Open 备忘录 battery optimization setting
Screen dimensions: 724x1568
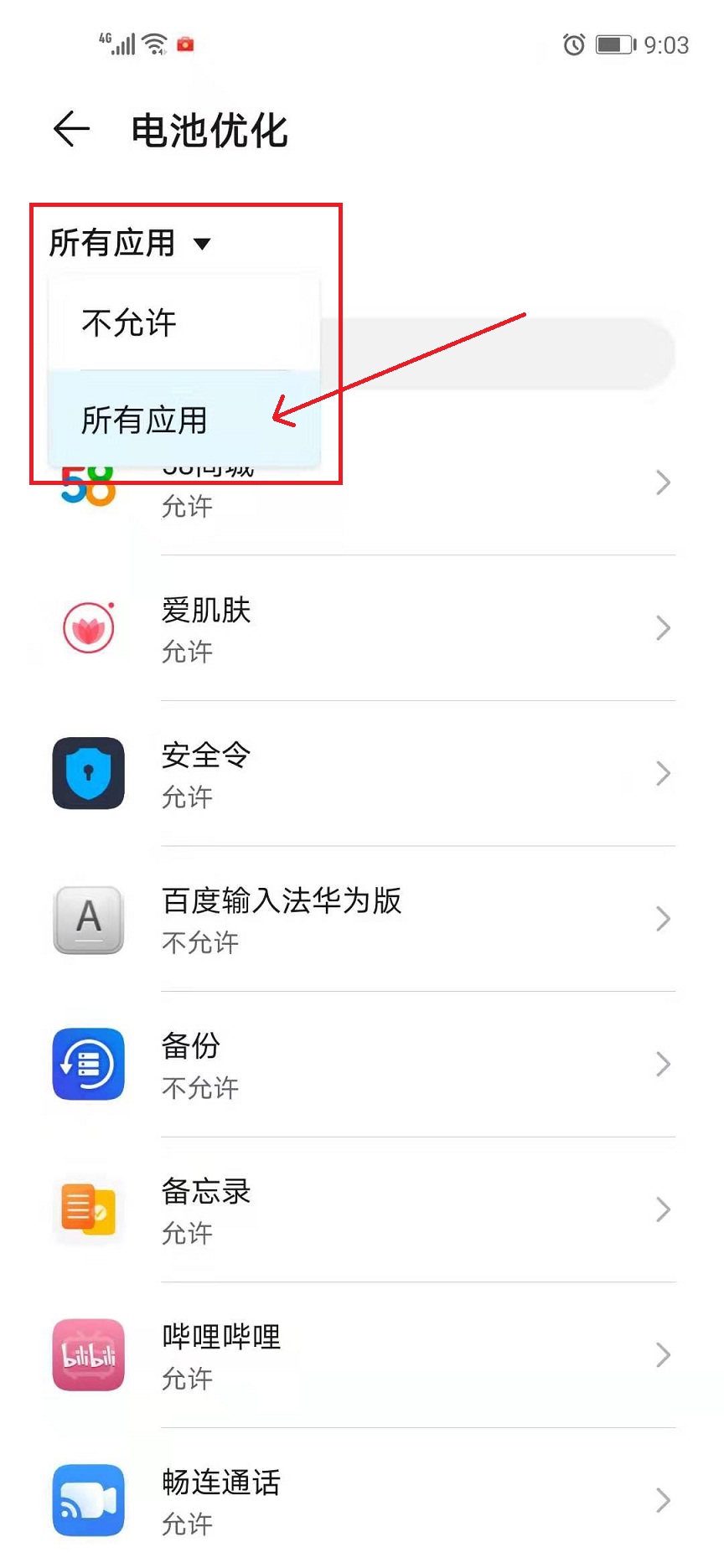click(362, 1210)
